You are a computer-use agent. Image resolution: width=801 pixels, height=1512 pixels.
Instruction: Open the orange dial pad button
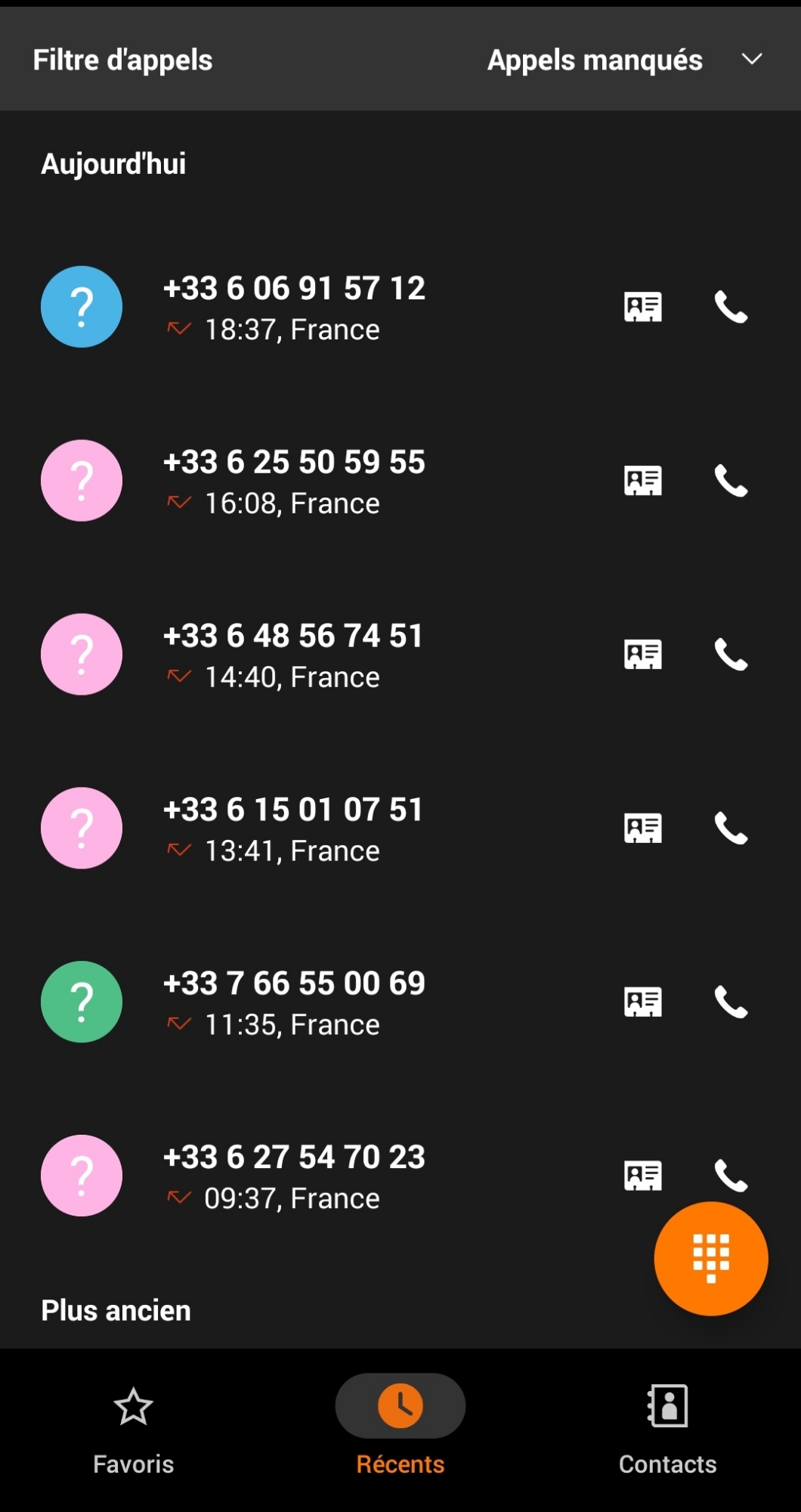[710, 1259]
